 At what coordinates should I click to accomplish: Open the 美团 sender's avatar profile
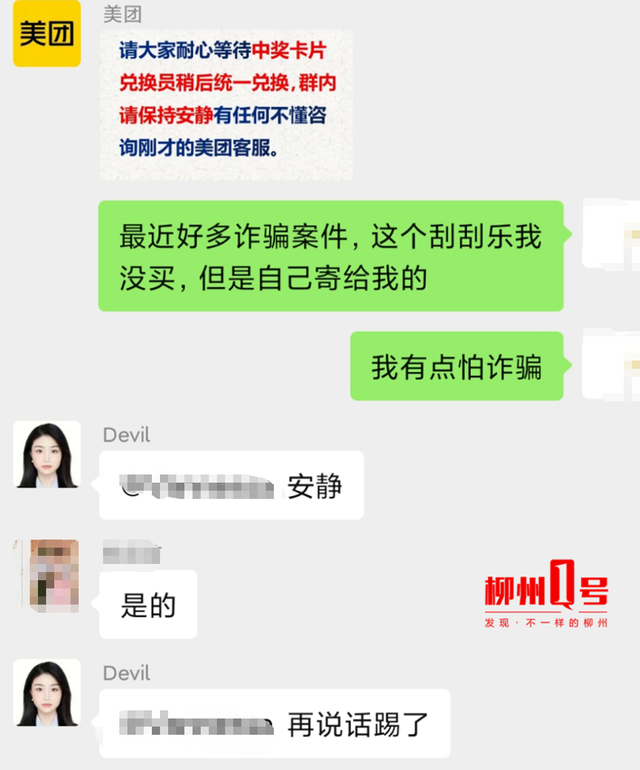tap(46, 33)
